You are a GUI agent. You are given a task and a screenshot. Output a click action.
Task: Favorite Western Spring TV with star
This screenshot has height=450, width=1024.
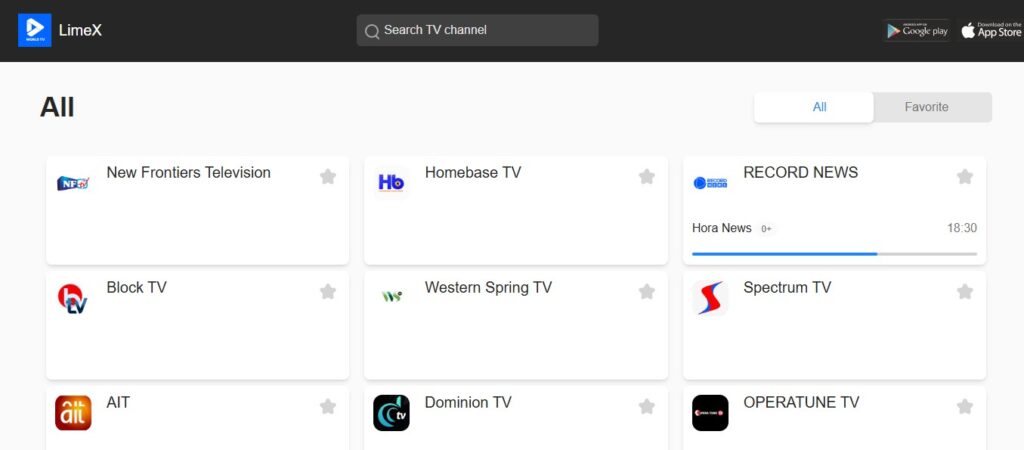pyautogui.click(x=647, y=292)
